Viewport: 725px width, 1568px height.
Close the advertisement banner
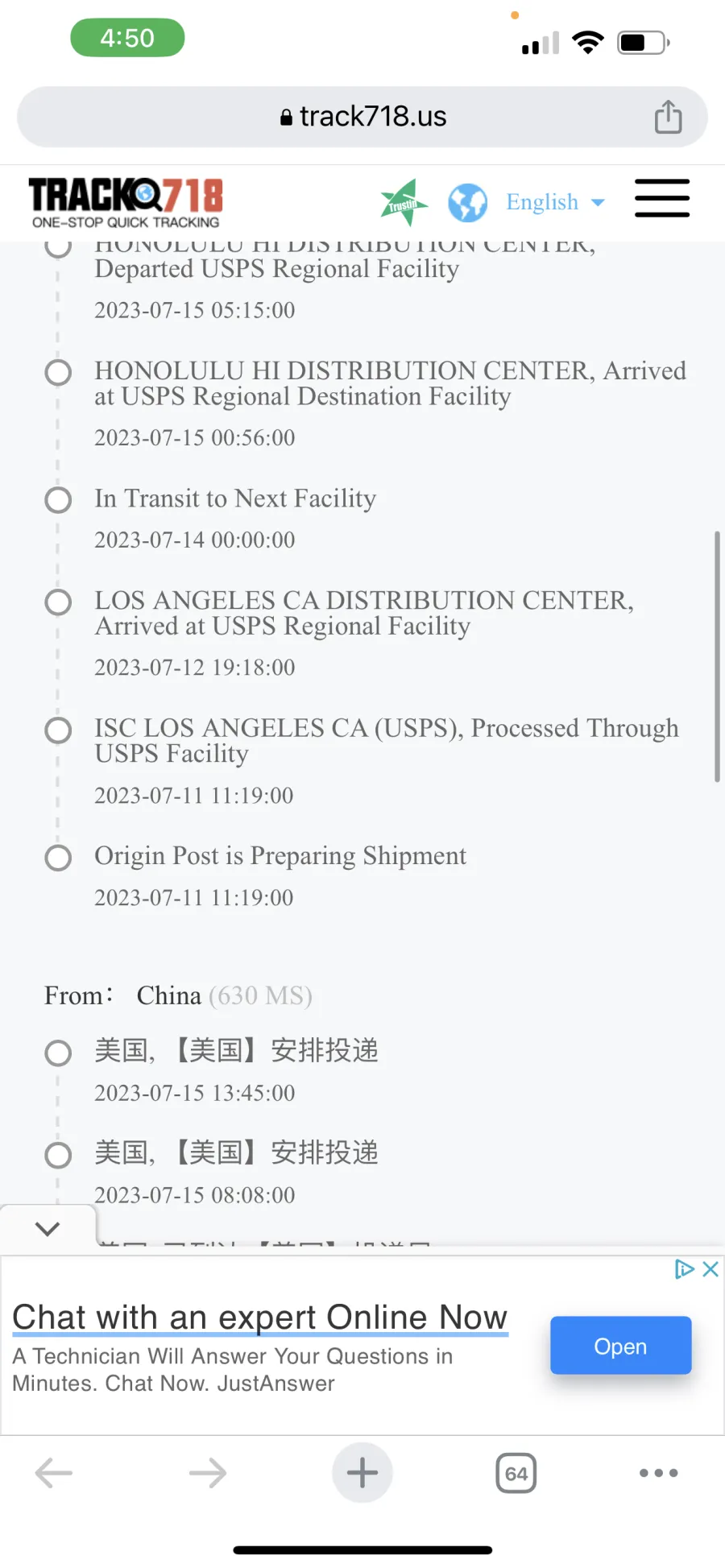click(710, 1270)
